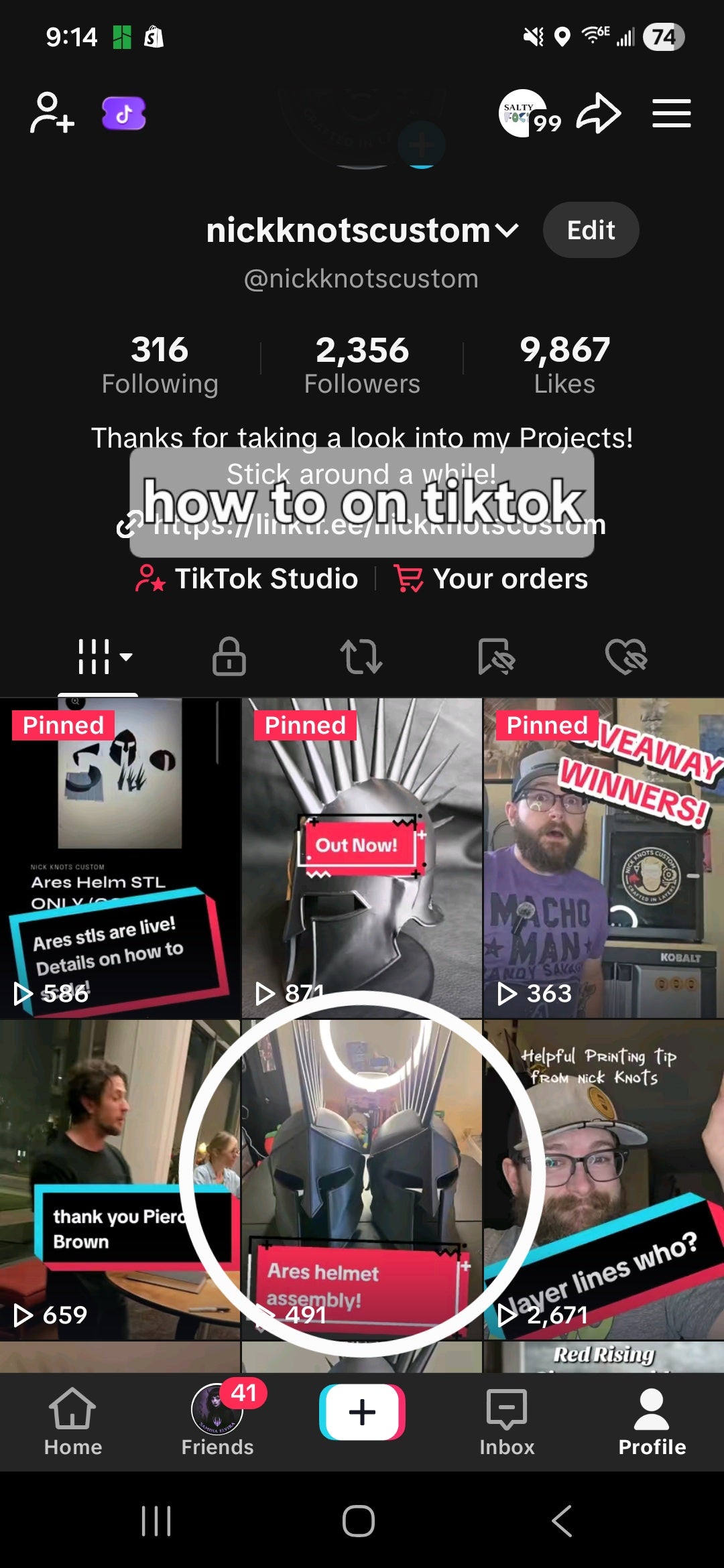Image resolution: width=724 pixels, height=1568 pixels.
Task: Open pinned Giveaway Winners video
Action: 603,858
